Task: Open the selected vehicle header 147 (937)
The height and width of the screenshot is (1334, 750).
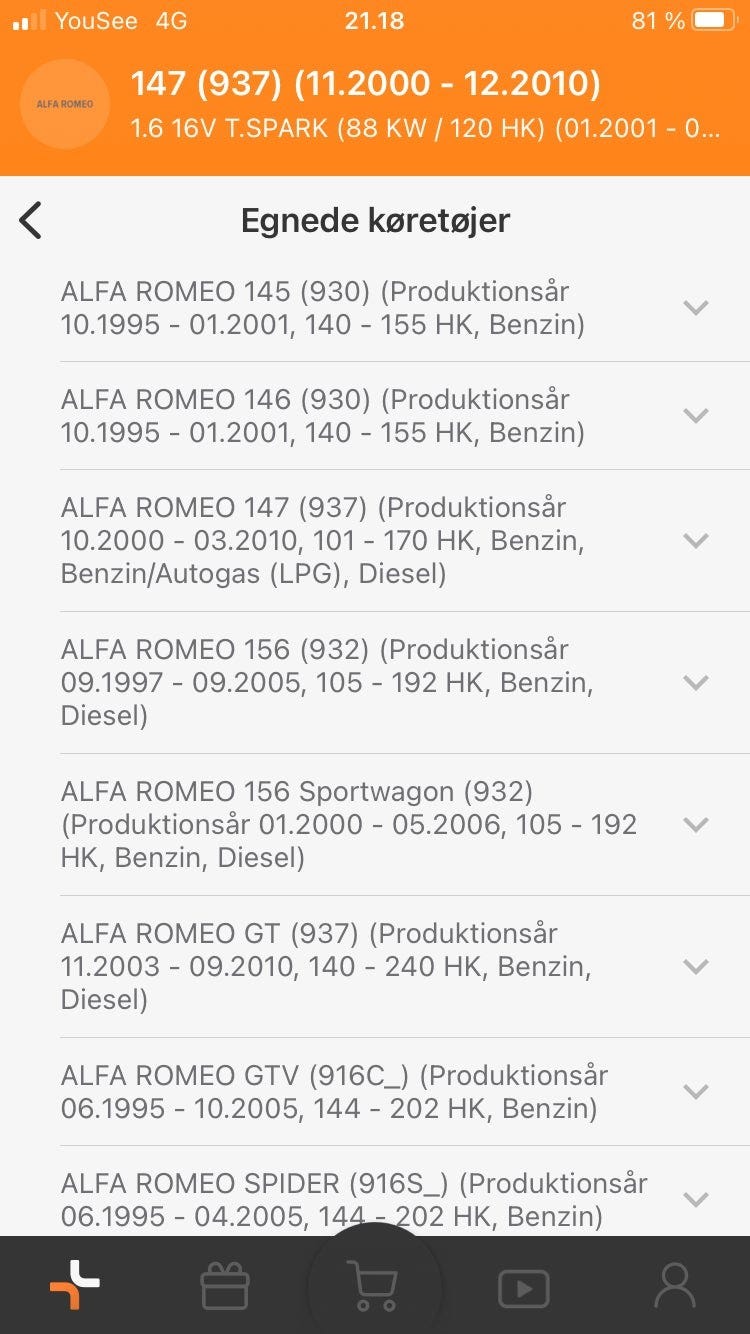Action: (375, 105)
